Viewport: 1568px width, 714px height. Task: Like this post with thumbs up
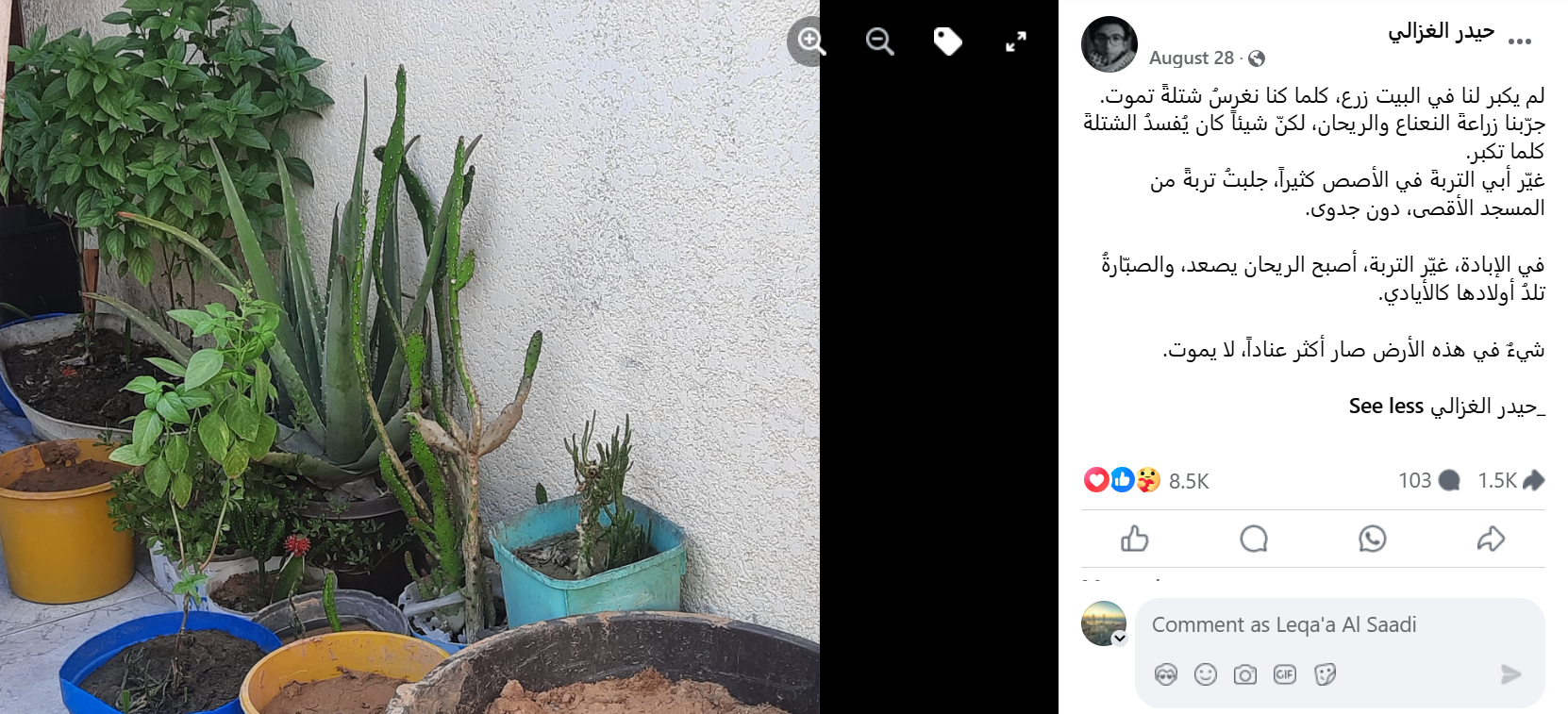[1134, 539]
